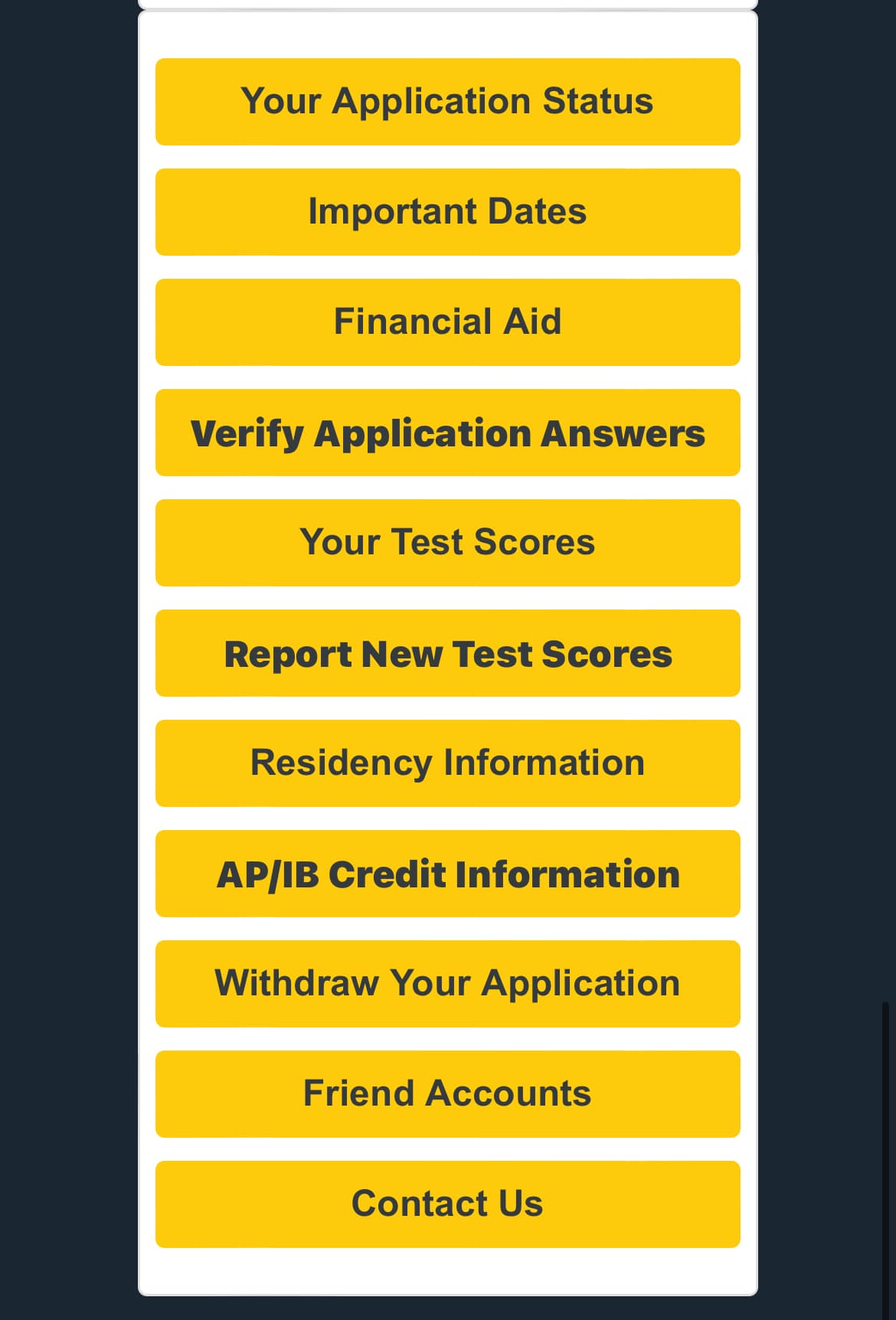Open Friend Accounts
Screen dimensions: 896x1320
tap(447, 1094)
